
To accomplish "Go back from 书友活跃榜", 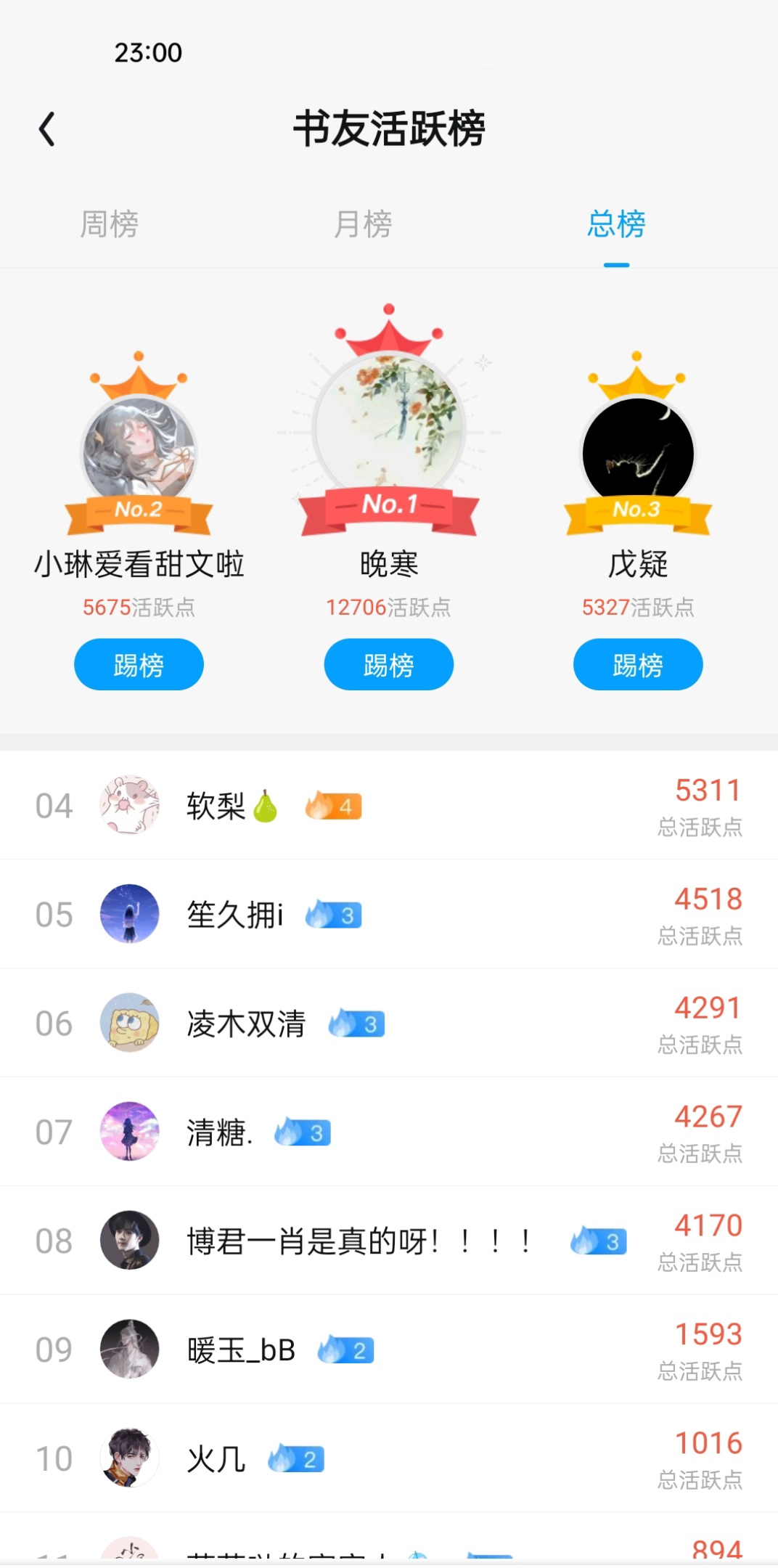I will coord(47,129).
